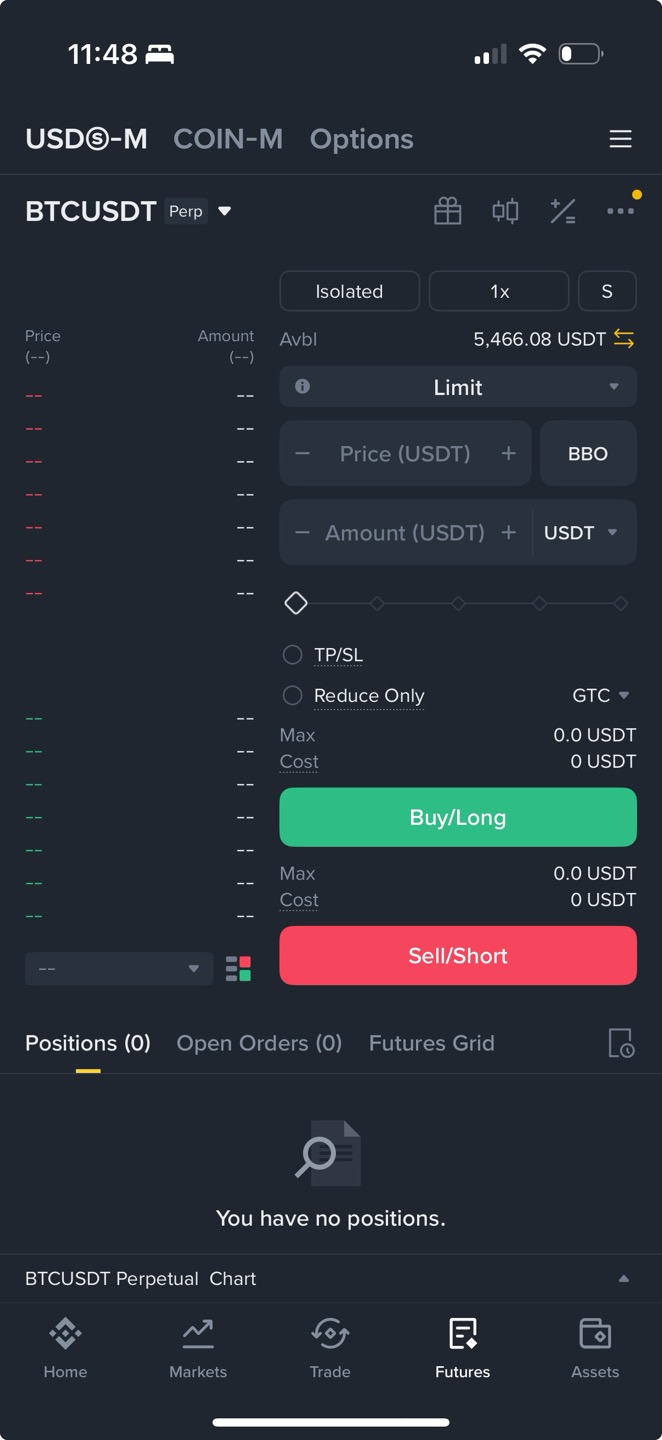
Task: Switch to the Open Orders tab
Action: click(x=259, y=1043)
